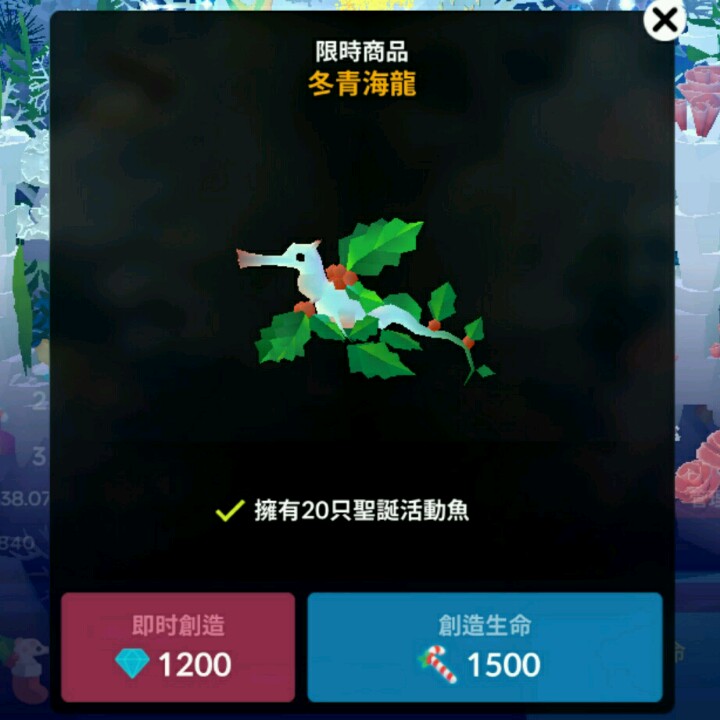The width and height of the screenshot is (720, 720).
Task: Tap 即時創造 for 1200 gems
Action: 178,647
